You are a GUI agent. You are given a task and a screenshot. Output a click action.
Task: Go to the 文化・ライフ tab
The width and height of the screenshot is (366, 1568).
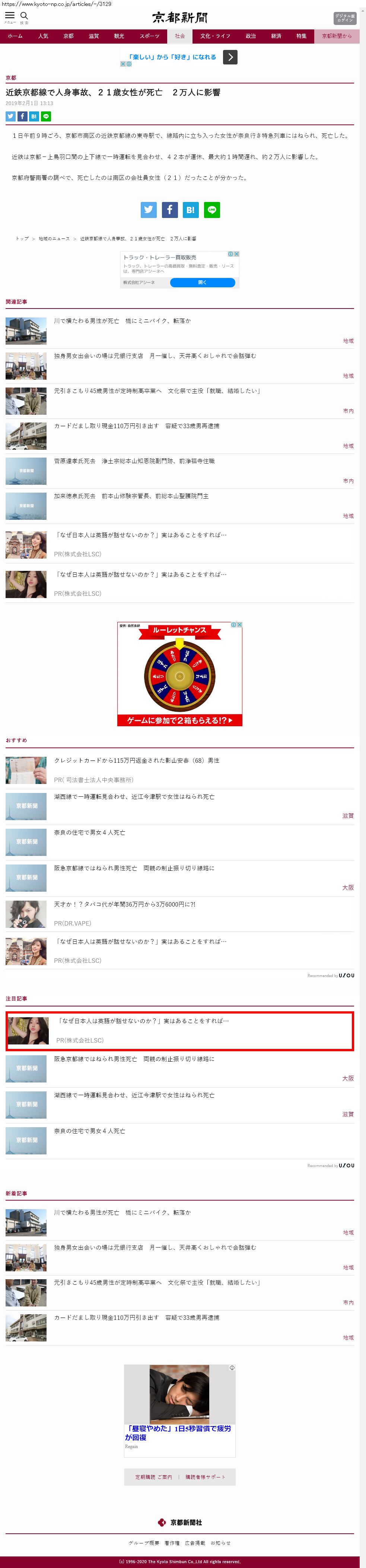(x=215, y=36)
